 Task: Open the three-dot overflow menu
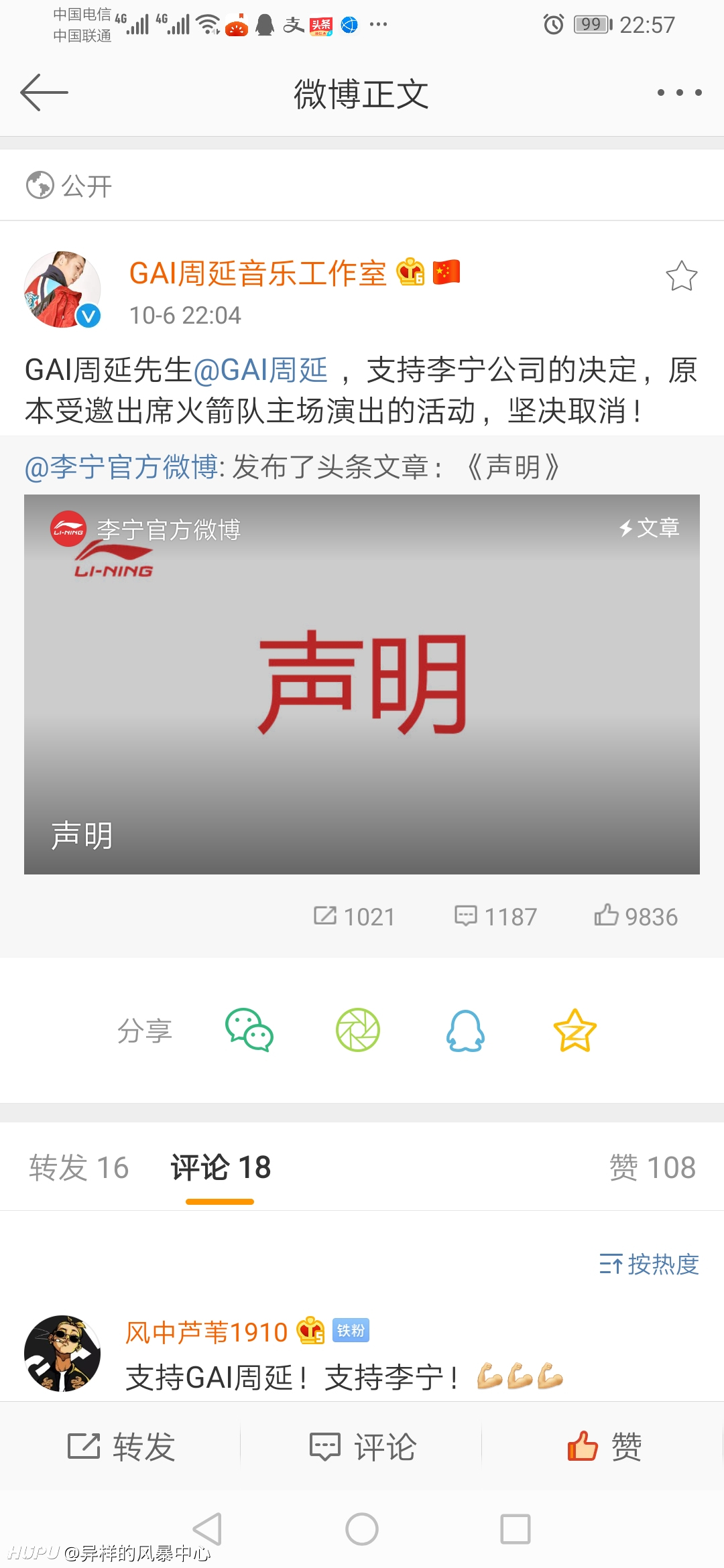pos(679,92)
